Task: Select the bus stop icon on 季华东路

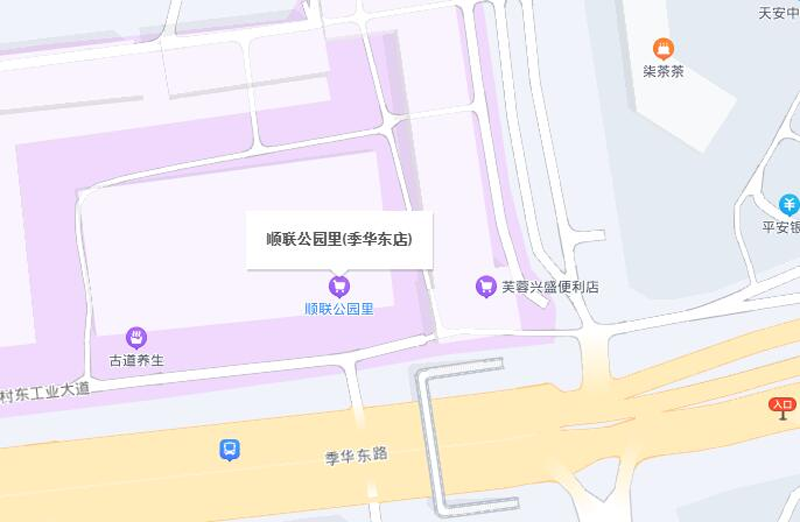Action: pos(230,450)
